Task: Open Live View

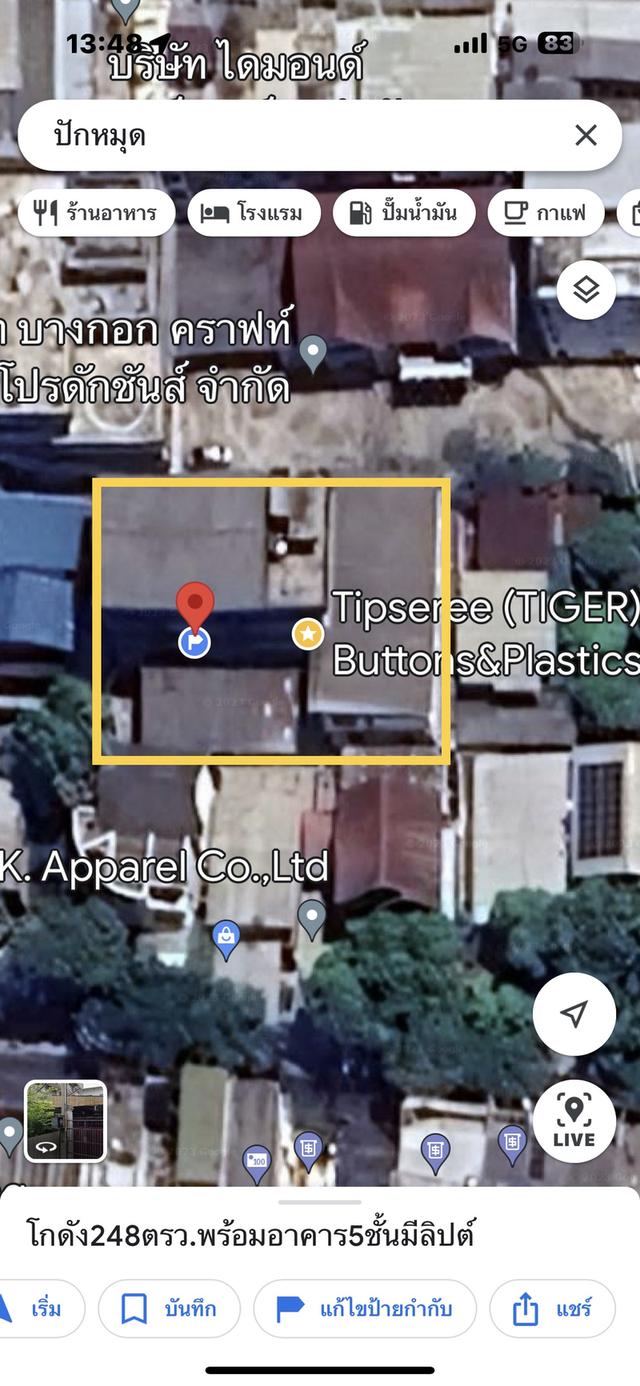Action: pos(574,1121)
